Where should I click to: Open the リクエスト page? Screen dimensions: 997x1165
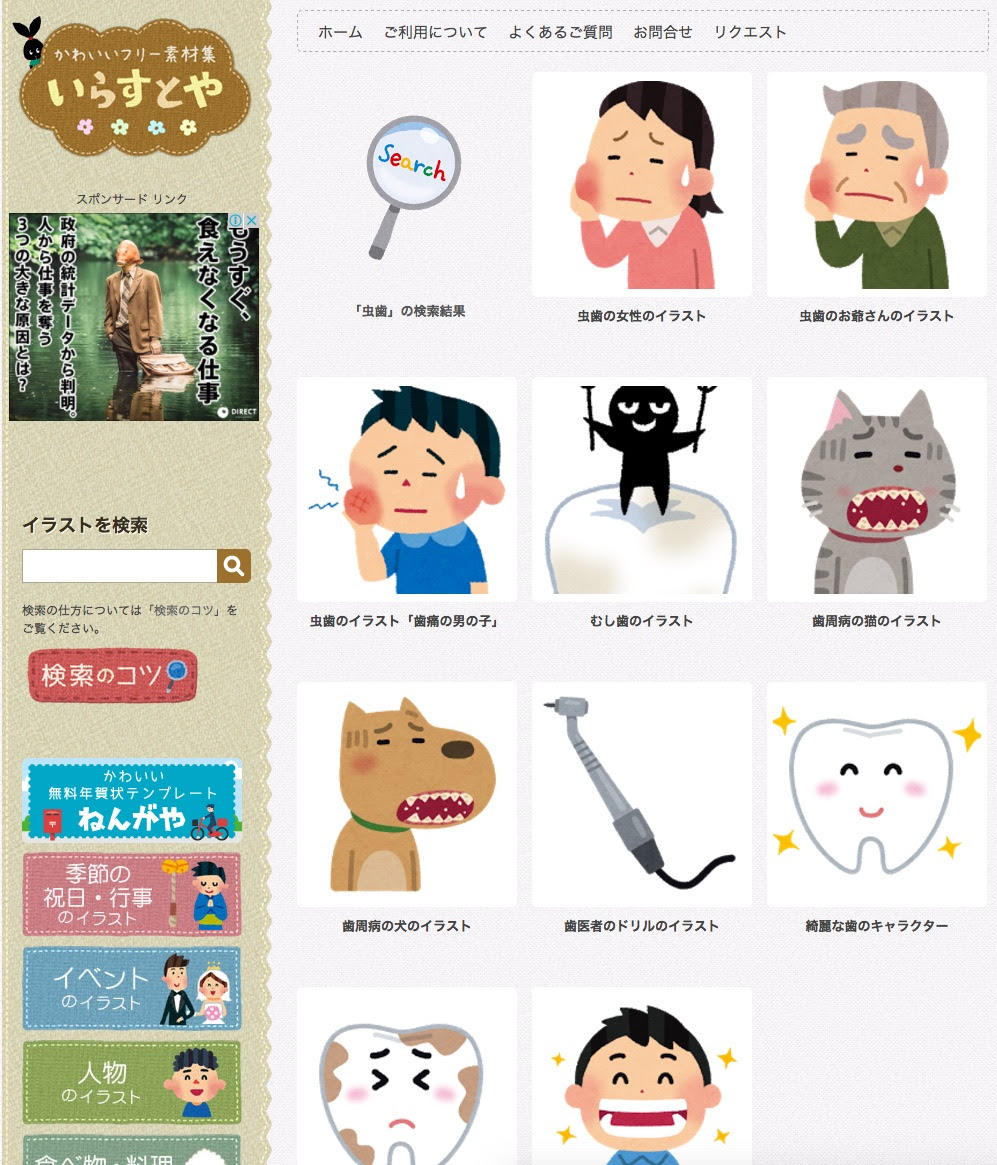click(x=750, y=32)
